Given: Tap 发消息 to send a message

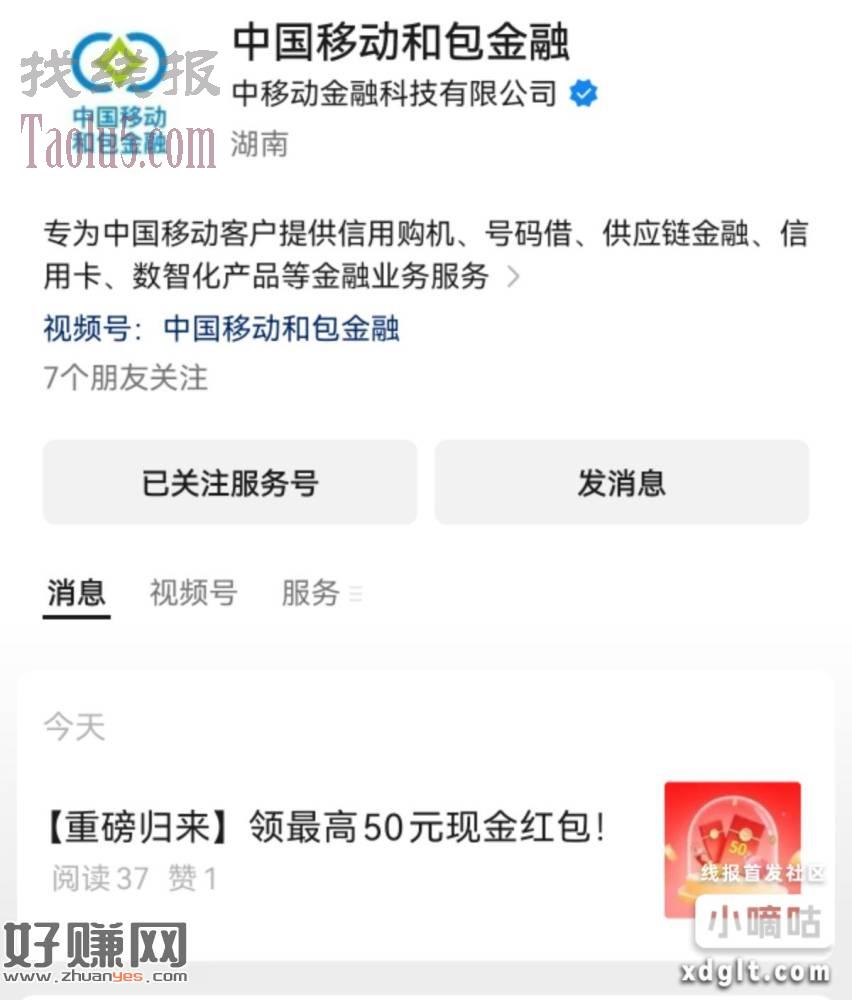Looking at the screenshot, I should 621,483.
